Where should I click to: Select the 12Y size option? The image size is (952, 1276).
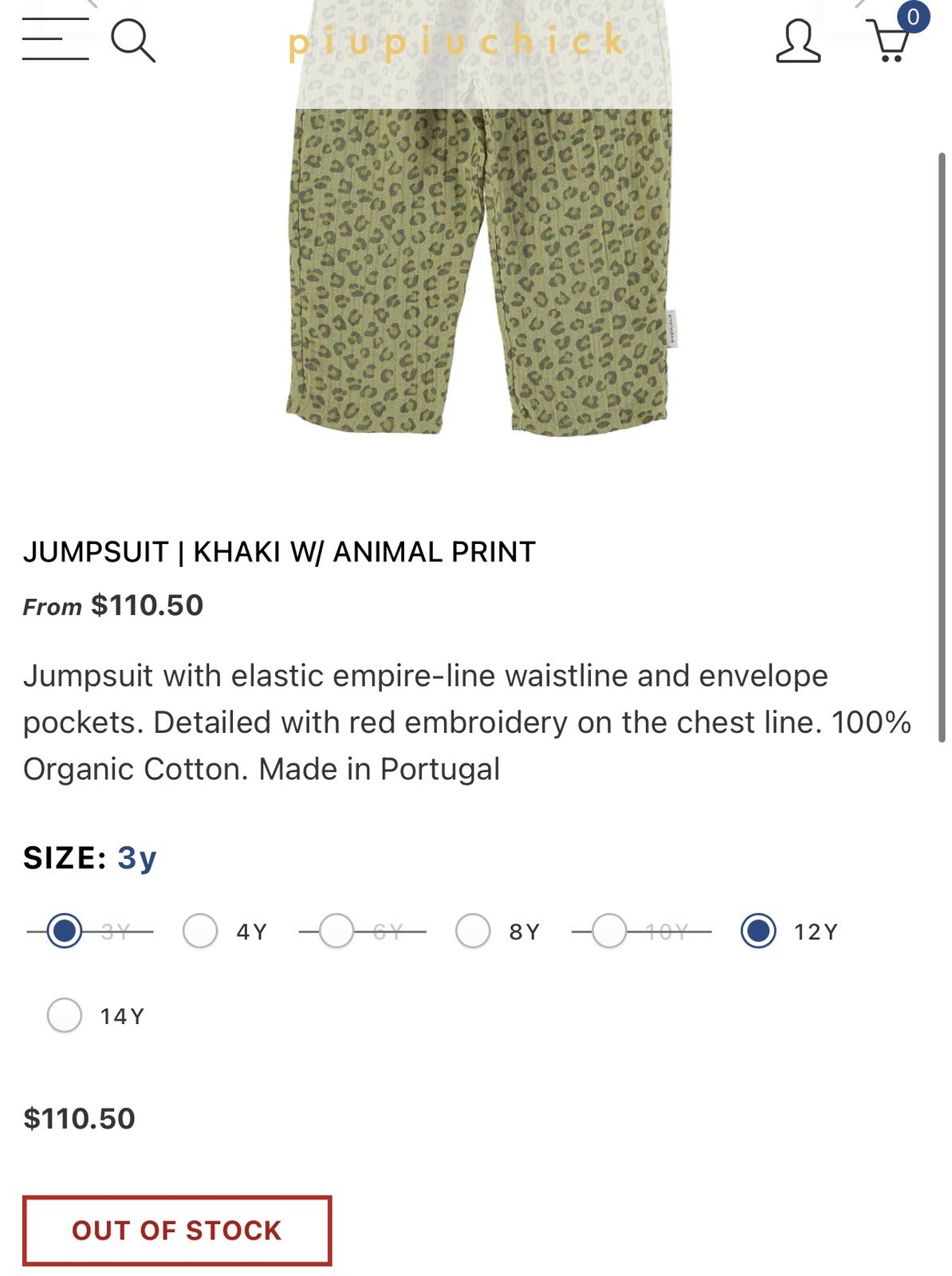coord(758,931)
